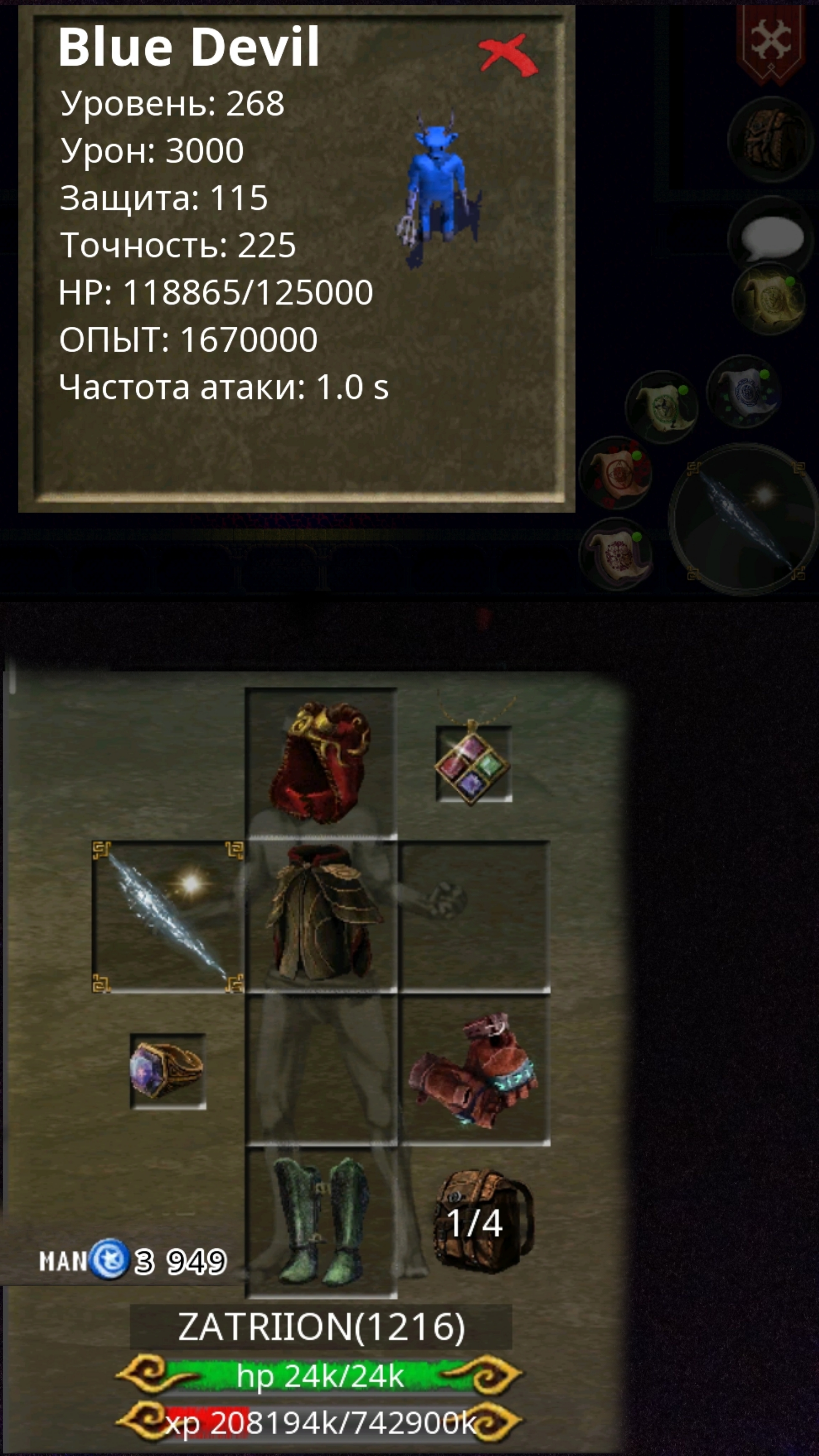Image resolution: width=819 pixels, height=1456 pixels.
Task: Close the Blue Devil info panel
Action: click(x=508, y=54)
